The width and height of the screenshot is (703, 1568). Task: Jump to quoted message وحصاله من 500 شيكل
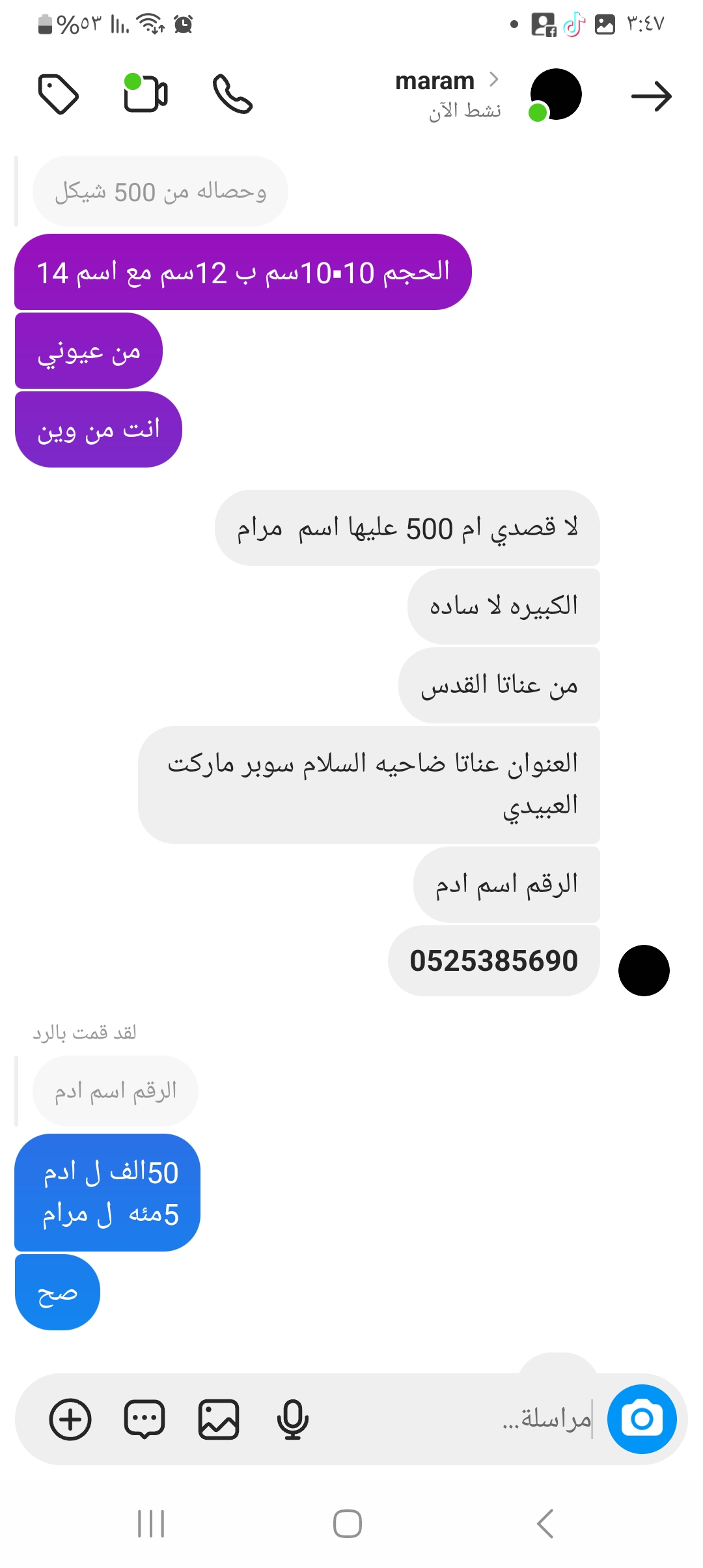click(160, 192)
